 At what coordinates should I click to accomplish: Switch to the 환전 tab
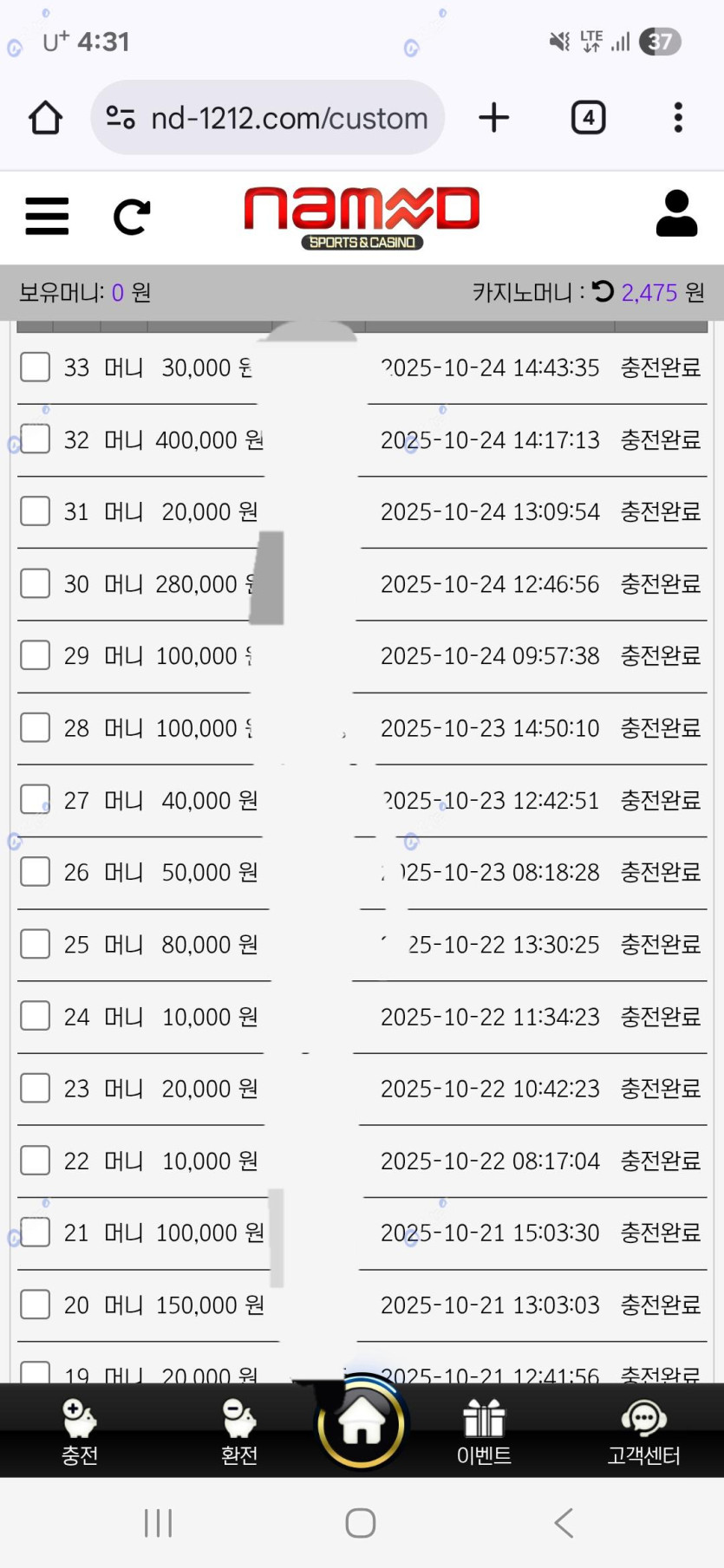[x=238, y=1430]
